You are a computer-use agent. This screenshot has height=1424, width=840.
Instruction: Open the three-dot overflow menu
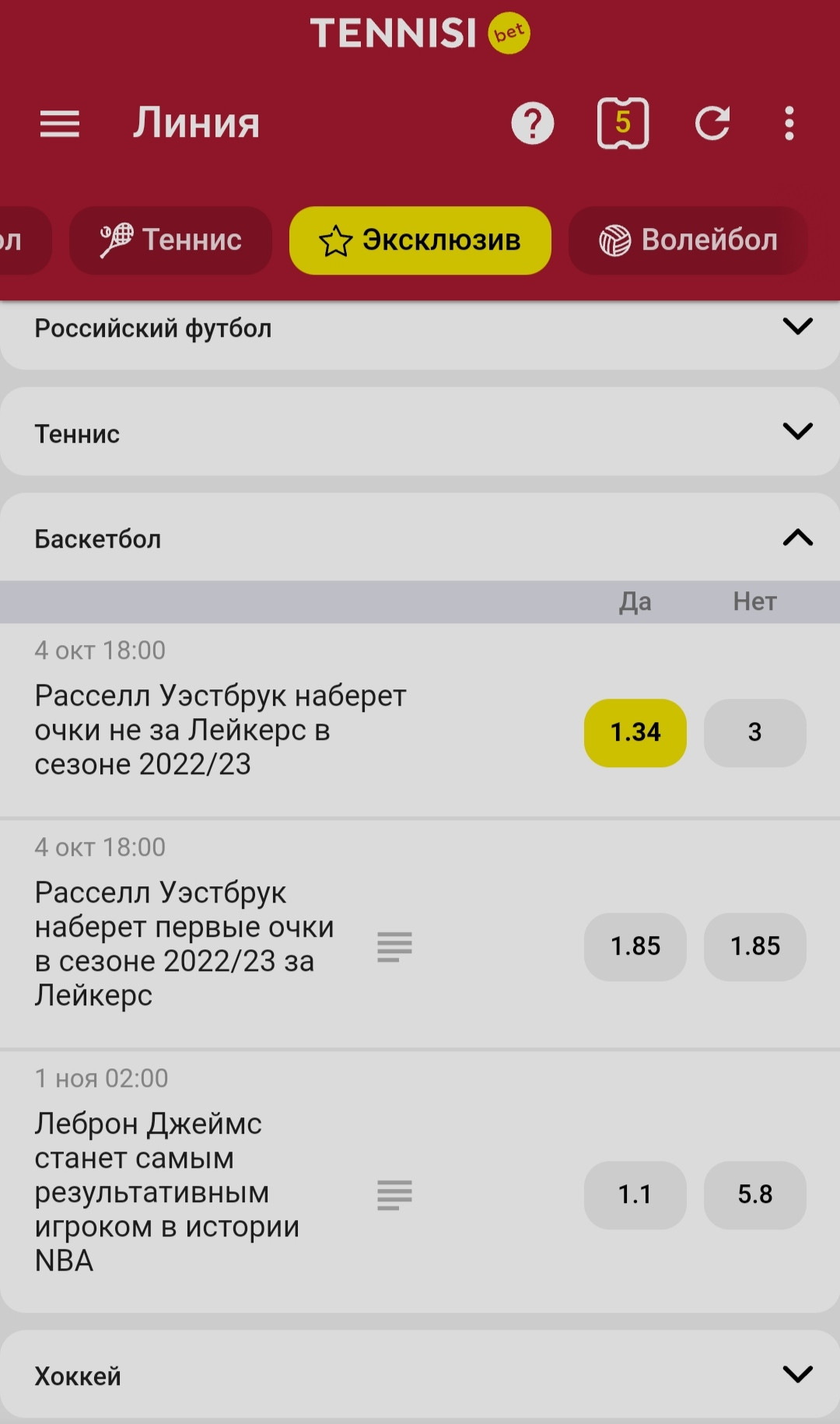point(789,124)
